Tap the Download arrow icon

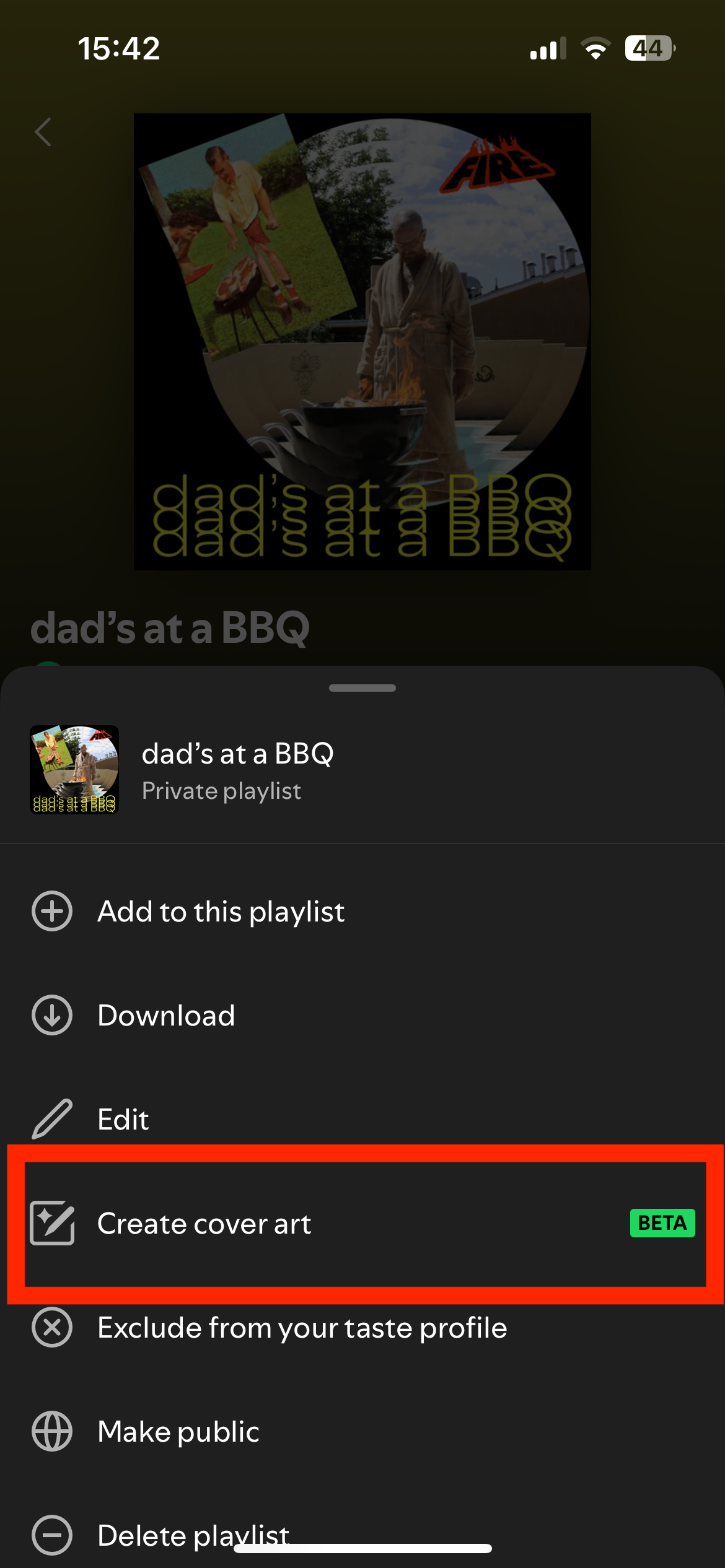[52, 1016]
